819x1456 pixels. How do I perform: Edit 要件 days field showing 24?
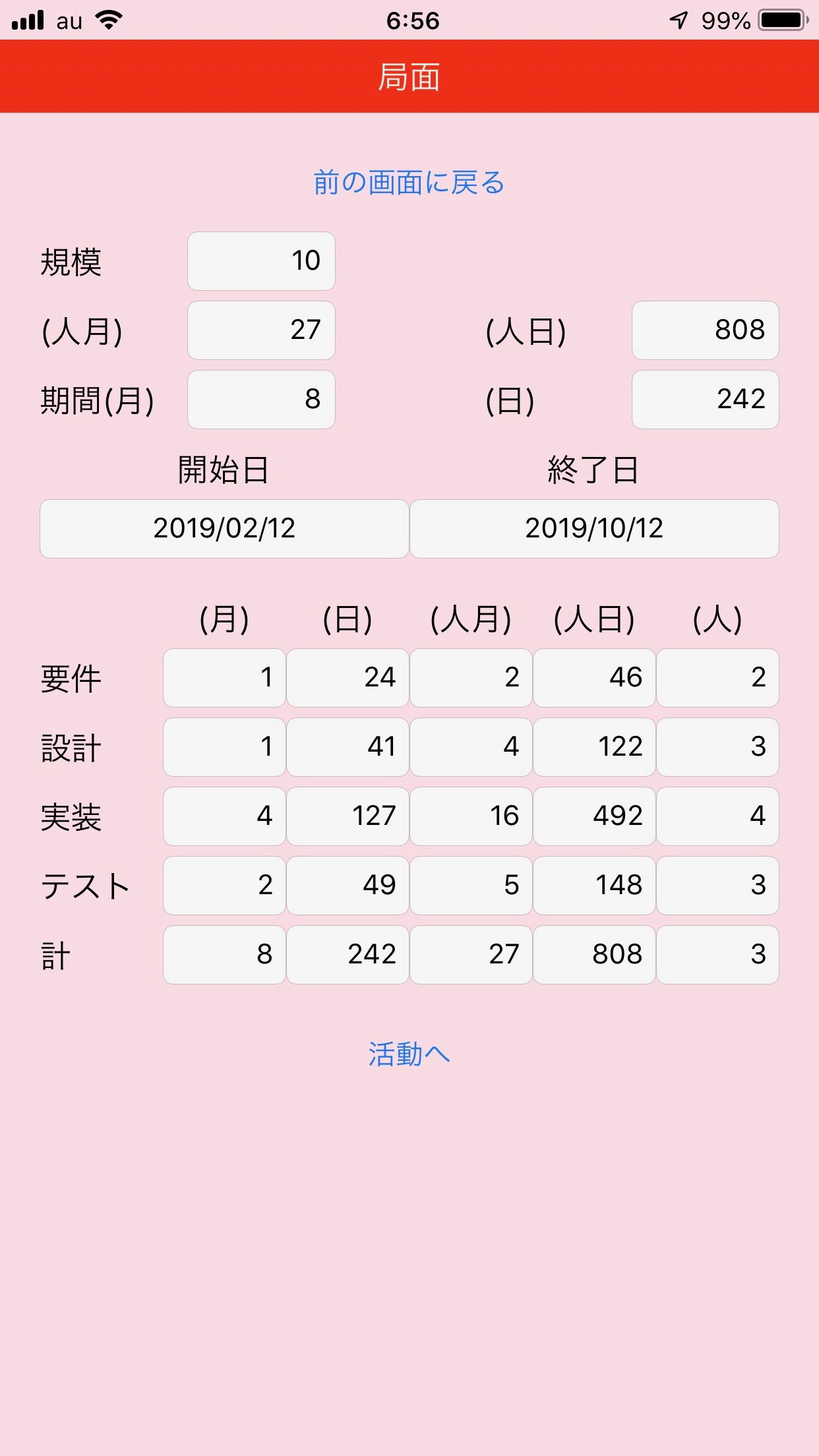[348, 678]
